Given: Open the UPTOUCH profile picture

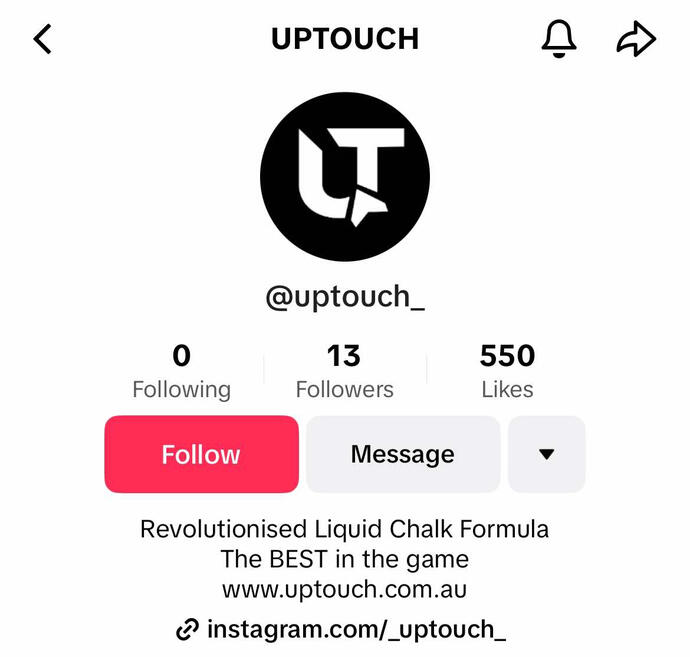Looking at the screenshot, I should [345, 176].
